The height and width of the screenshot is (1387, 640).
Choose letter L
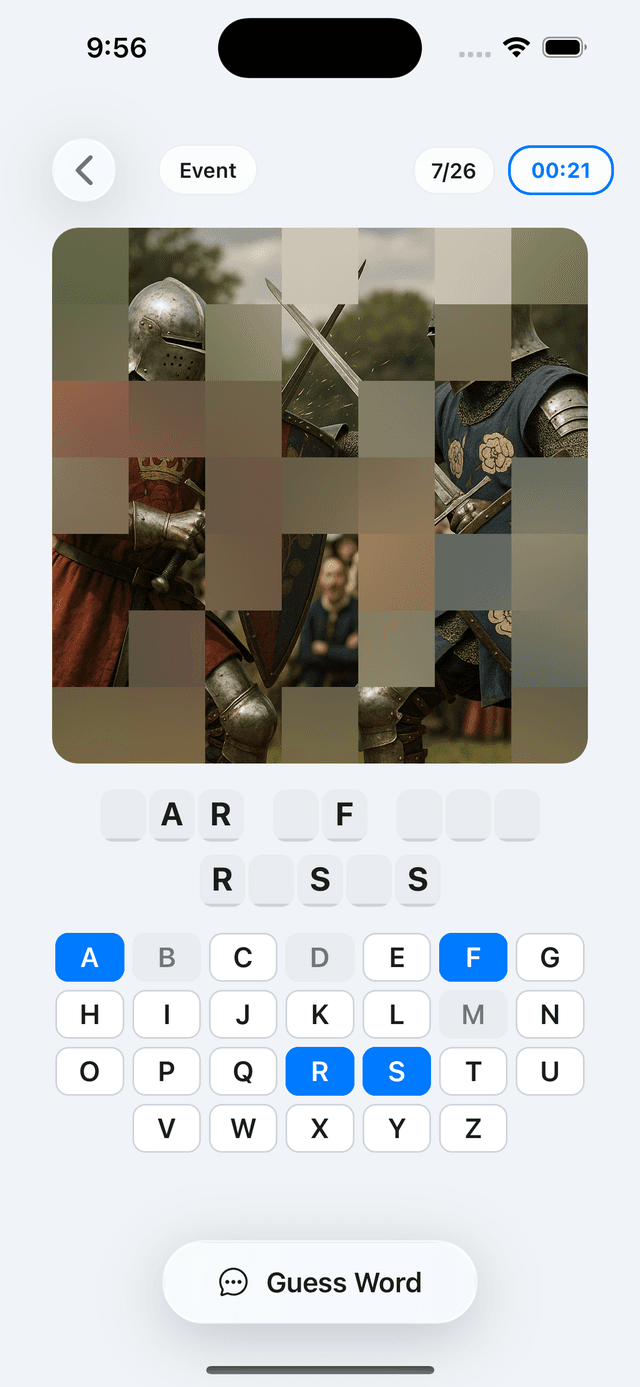click(397, 1014)
